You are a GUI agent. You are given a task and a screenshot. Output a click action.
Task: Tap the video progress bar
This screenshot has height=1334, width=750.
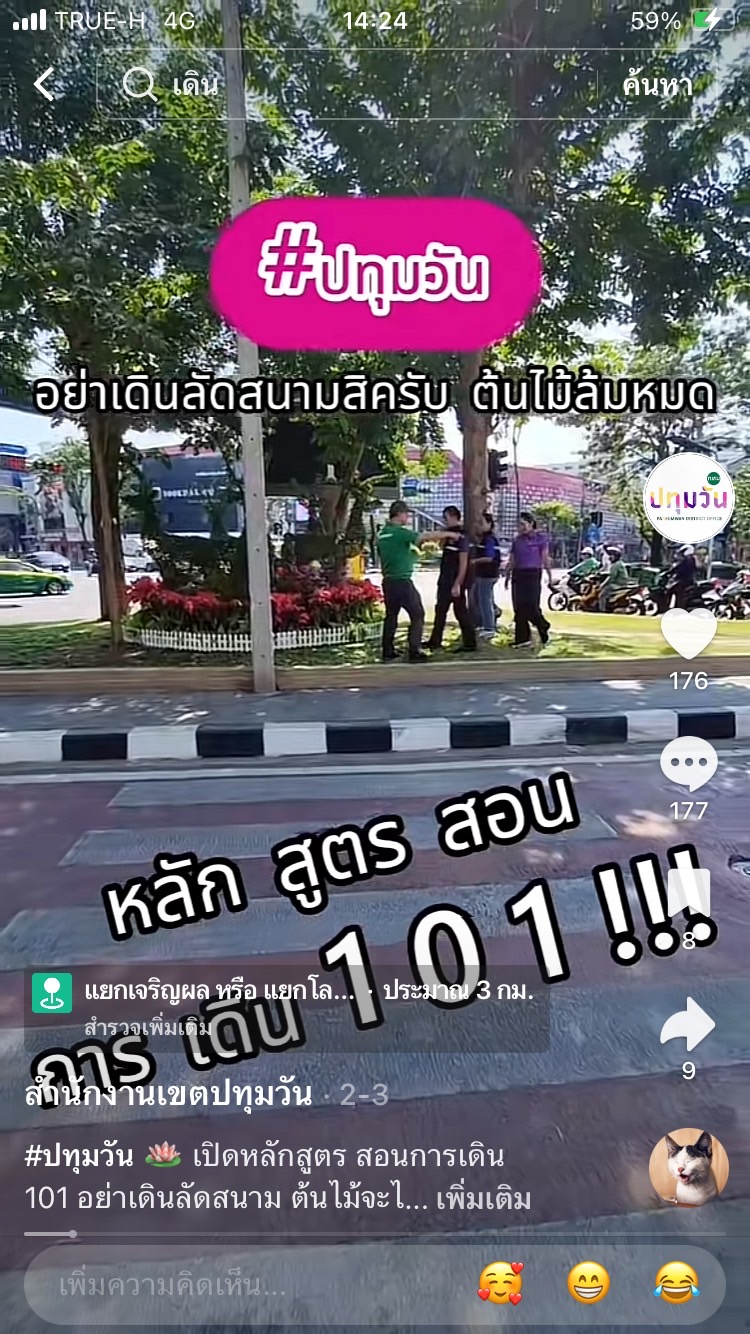pos(375,1233)
